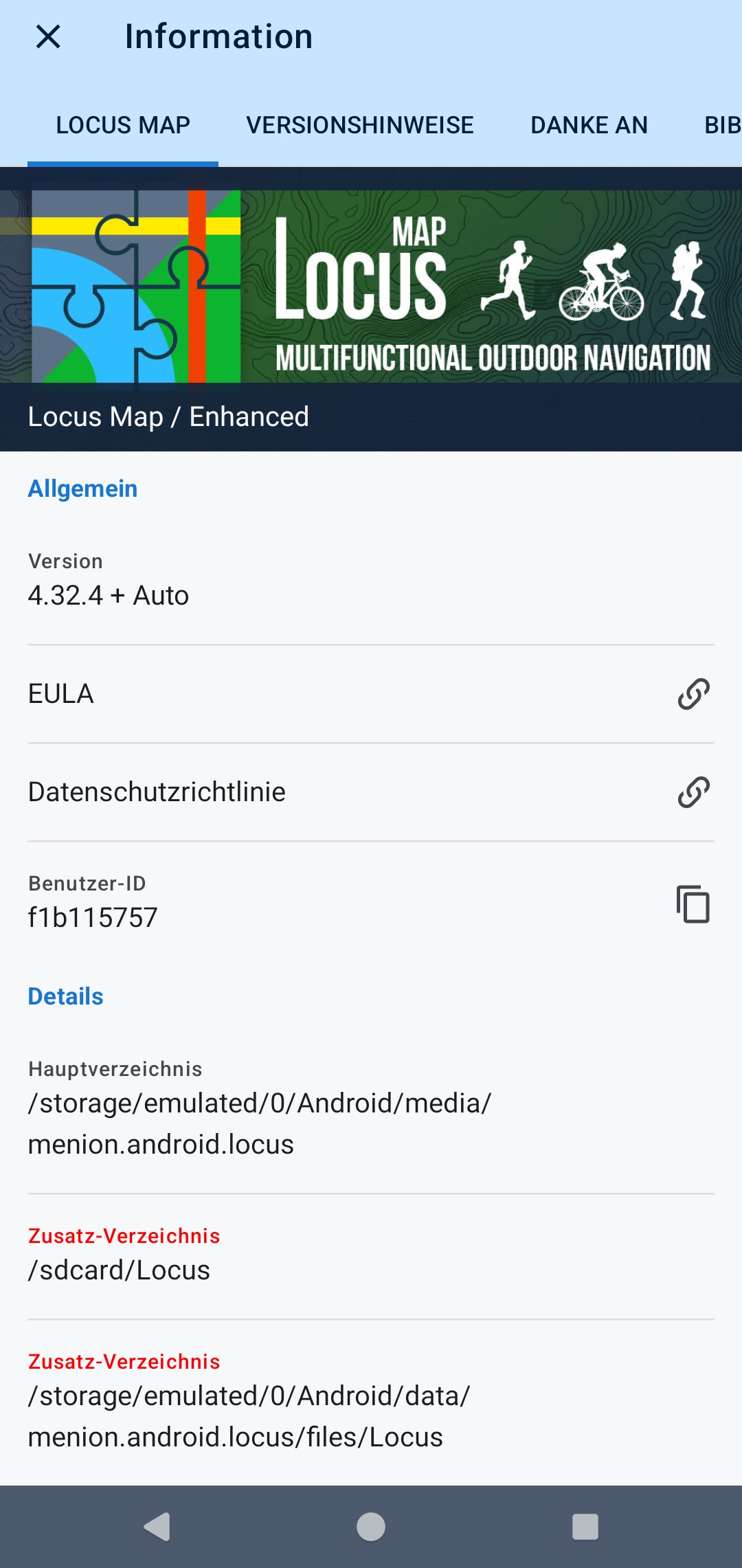The width and height of the screenshot is (742, 1568).
Task: Tap the Hauptverzeichnis path row
Action: [371, 1108]
